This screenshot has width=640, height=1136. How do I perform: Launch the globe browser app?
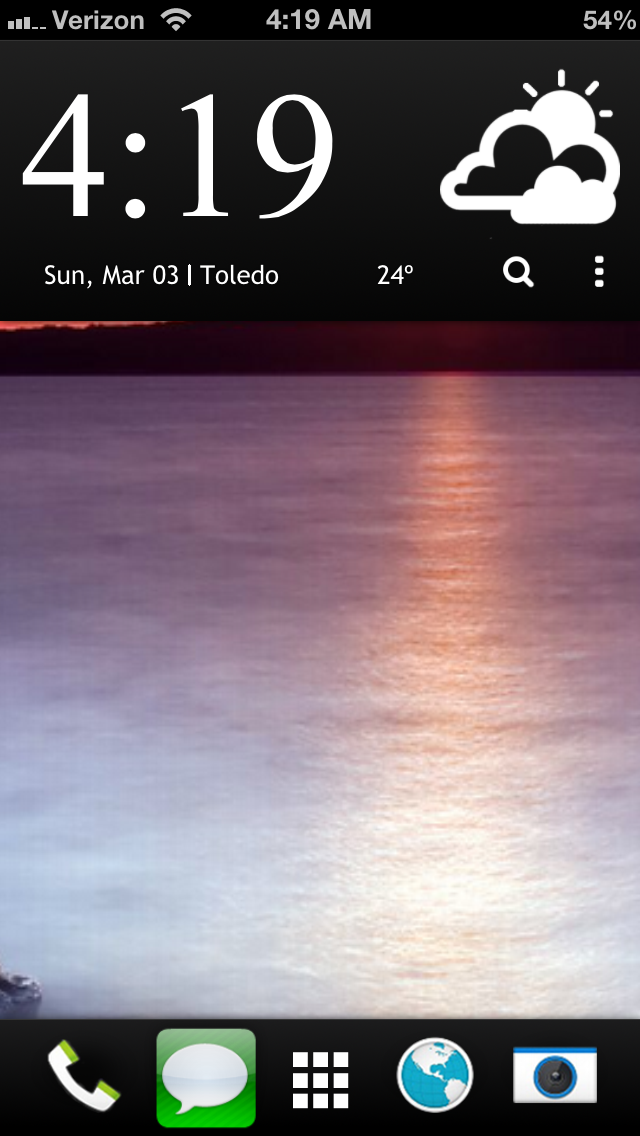(434, 1077)
